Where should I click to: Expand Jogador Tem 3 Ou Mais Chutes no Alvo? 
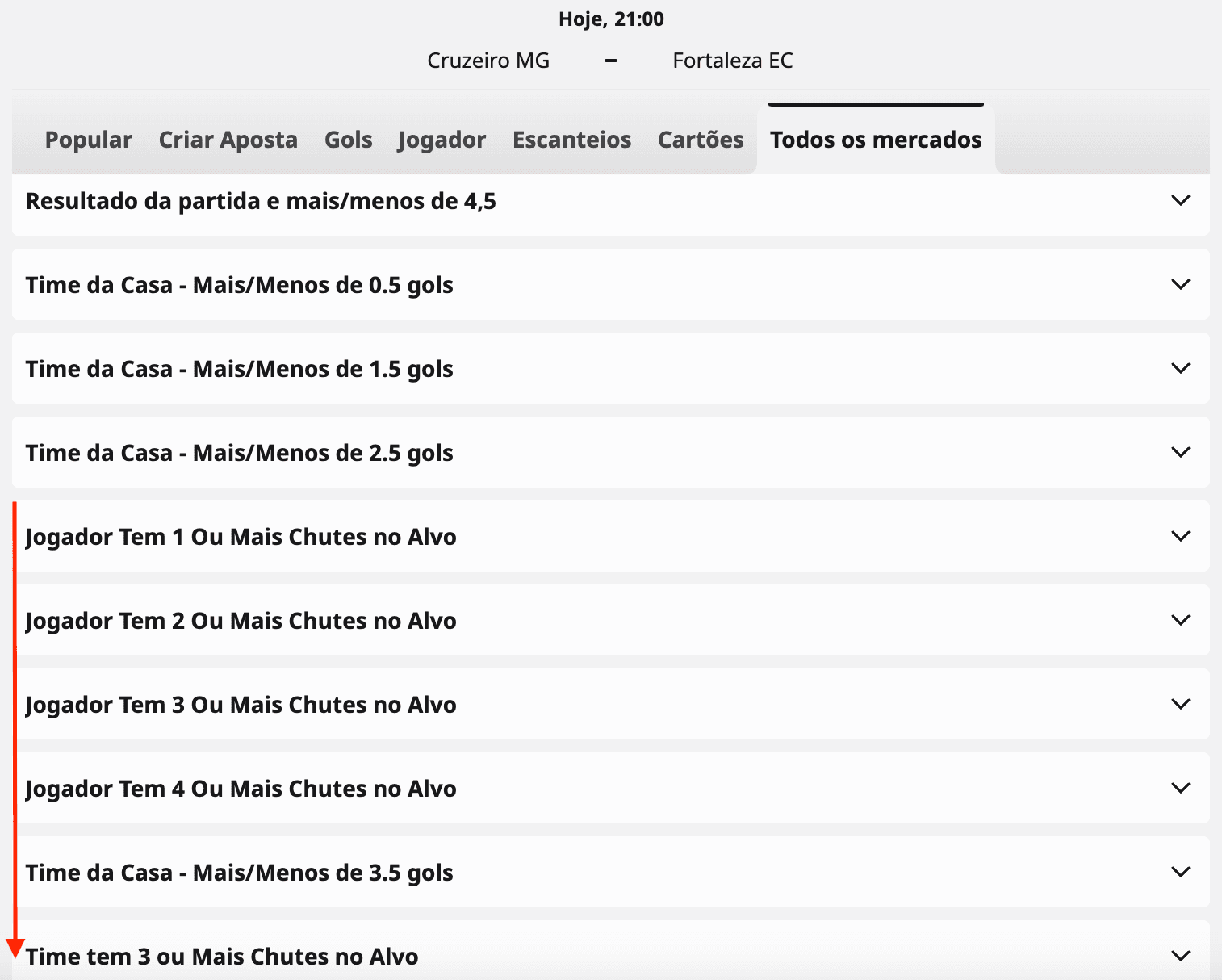pyautogui.click(x=611, y=704)
